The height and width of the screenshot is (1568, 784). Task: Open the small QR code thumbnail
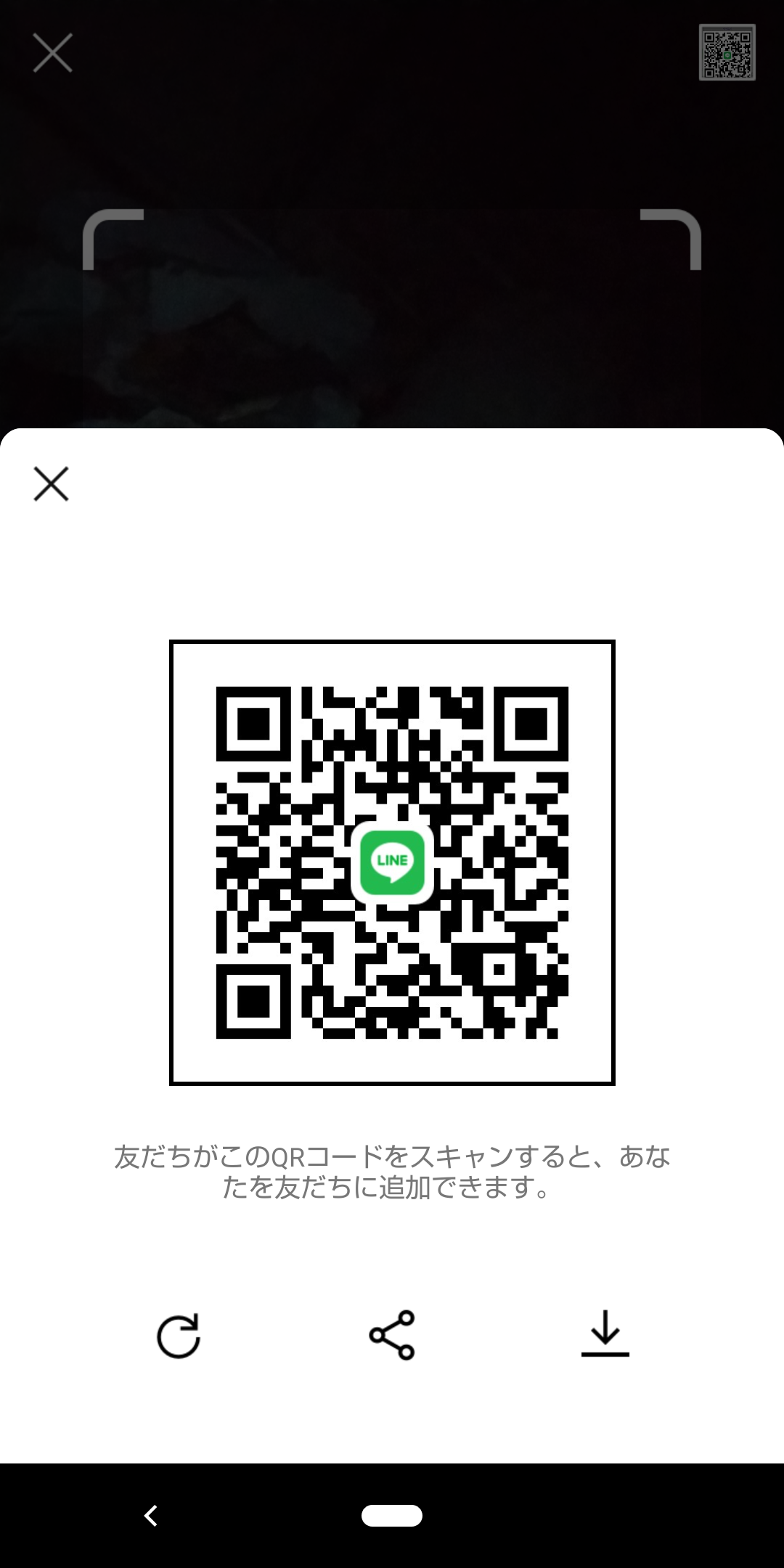[727, 52]
